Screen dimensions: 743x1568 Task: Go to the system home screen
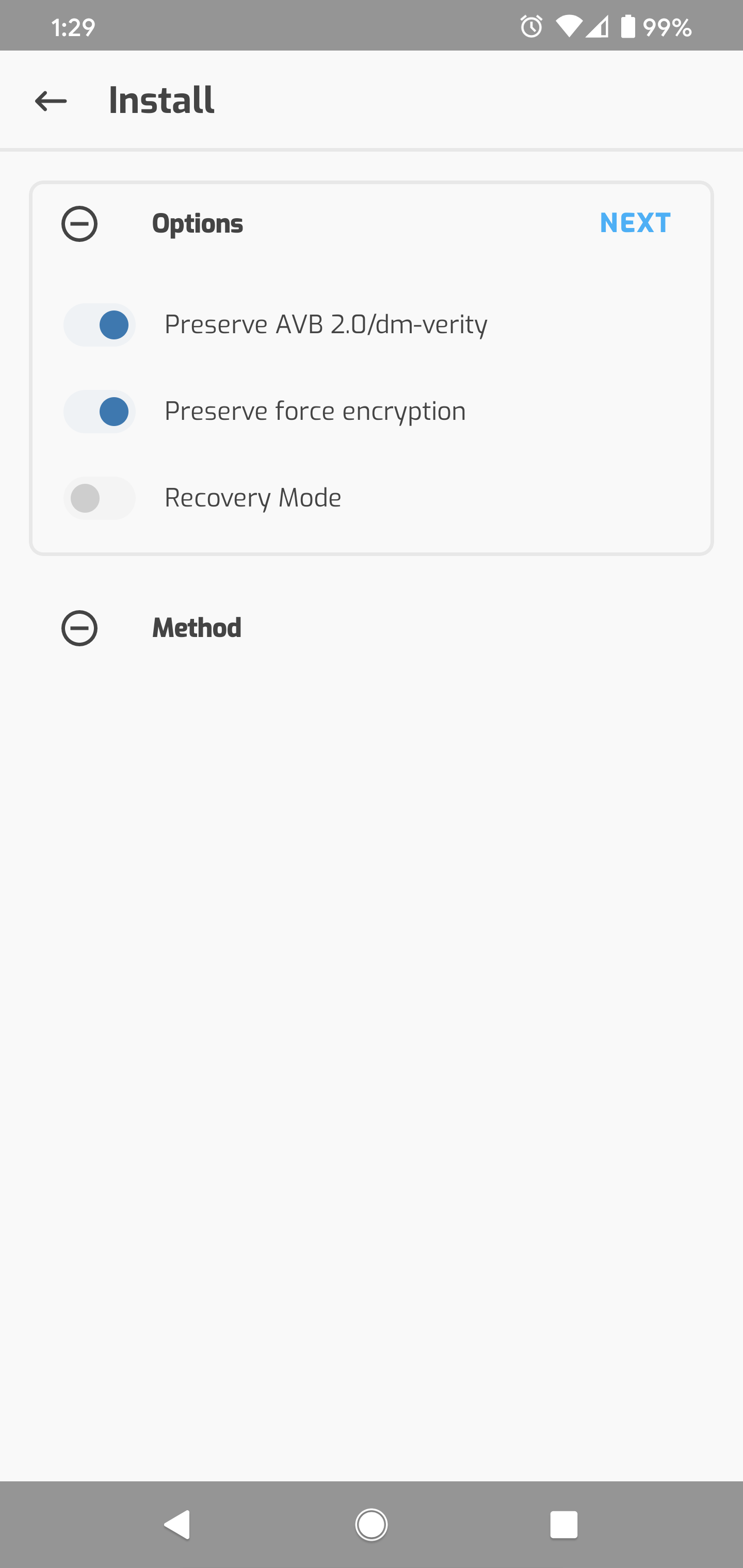(371, 1525)
